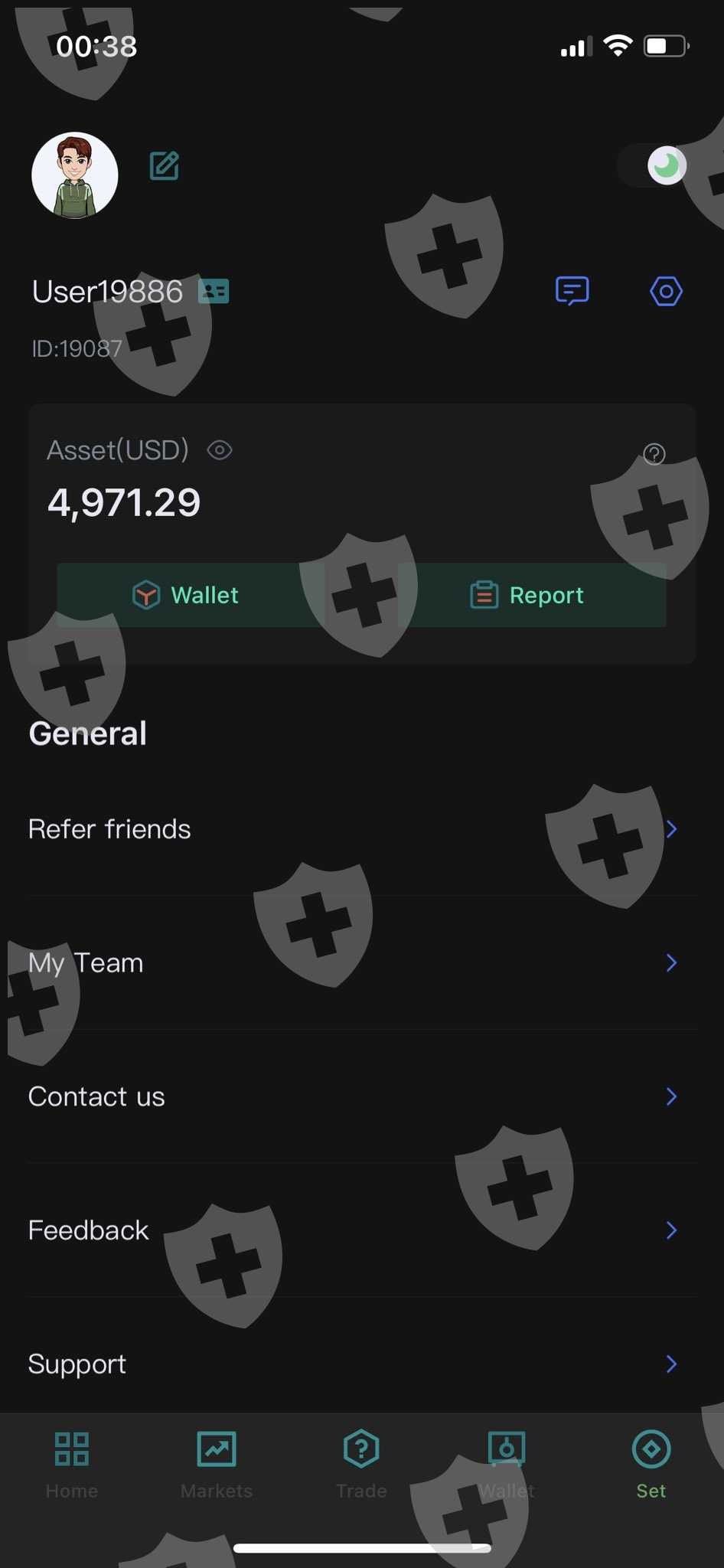Image resolution: width=724 pixels, height=1568 pixels.
Task: Switch to the Markets tab
Action: [217, 1465]
